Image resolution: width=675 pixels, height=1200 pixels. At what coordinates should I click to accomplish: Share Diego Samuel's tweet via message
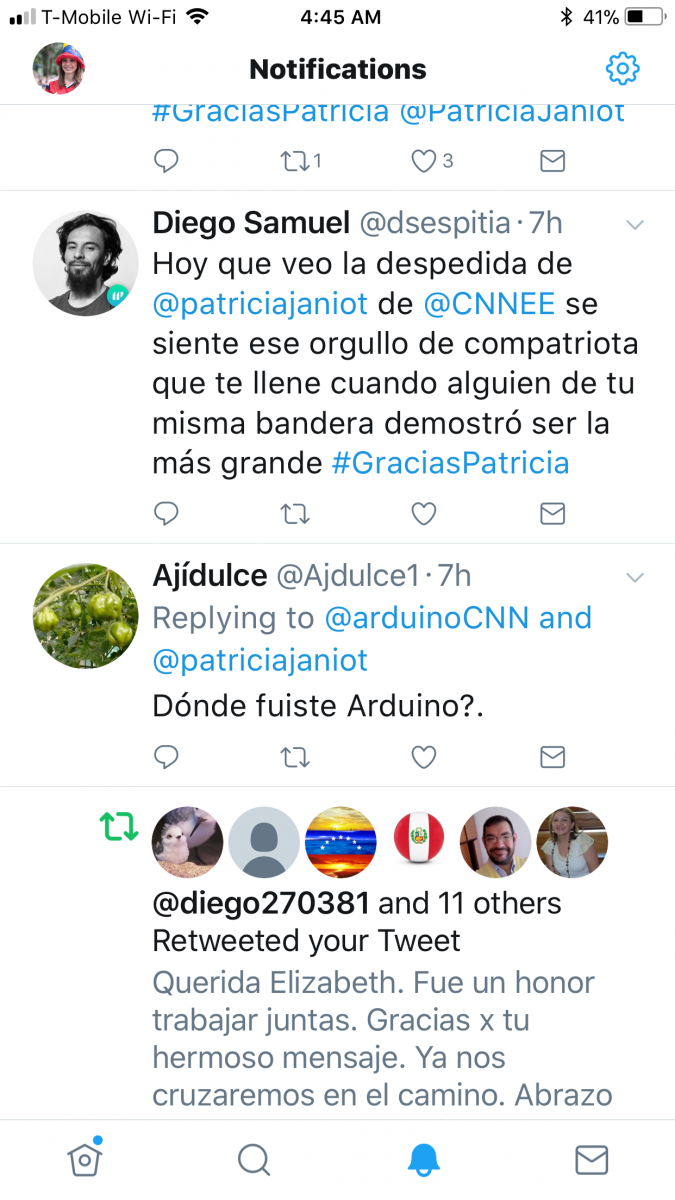coord(552,513)
